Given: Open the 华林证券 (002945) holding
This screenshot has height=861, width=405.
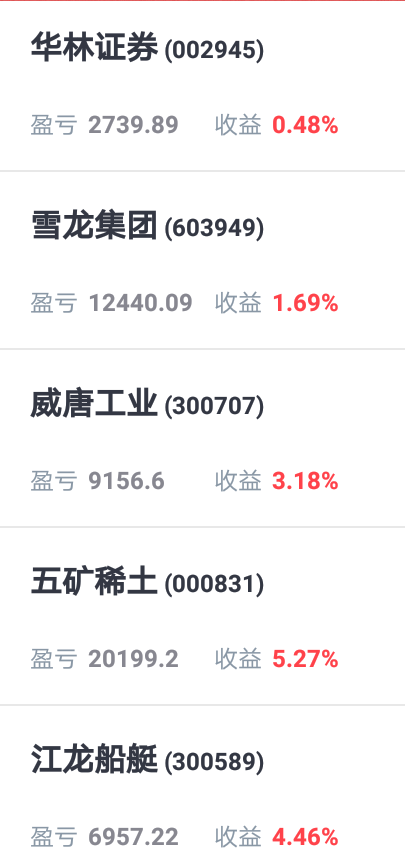Looking at the screenshot, I should coord(202,86).
